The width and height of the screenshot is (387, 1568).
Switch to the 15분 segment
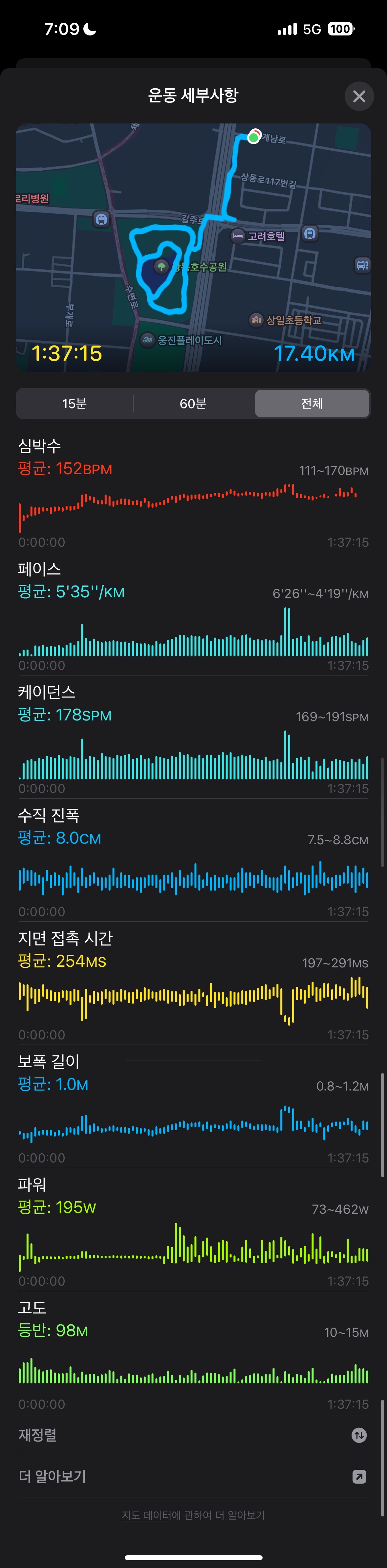pyautogui.click(x=74, y=404)
